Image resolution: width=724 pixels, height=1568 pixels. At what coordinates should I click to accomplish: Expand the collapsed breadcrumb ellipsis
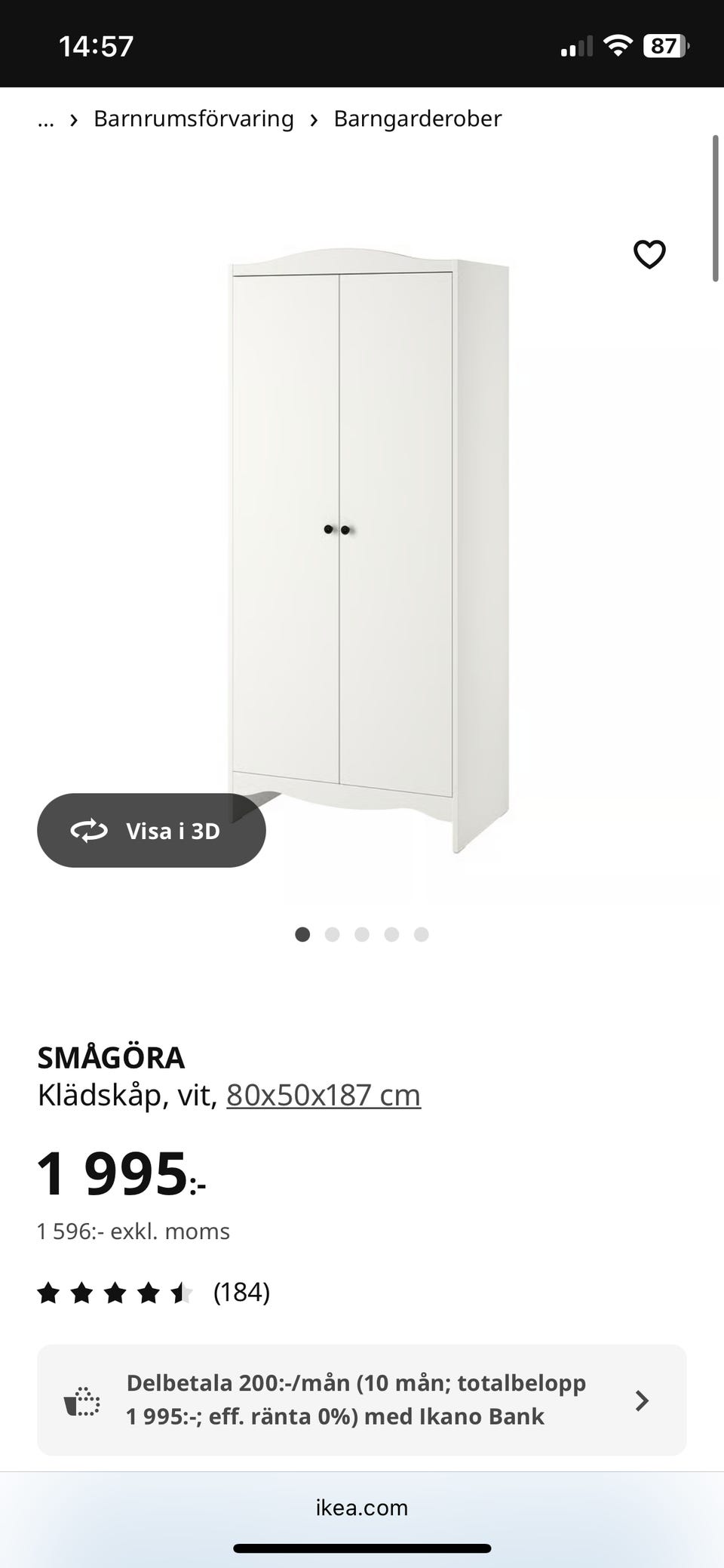pyautogui.click(x=46, y=120)
